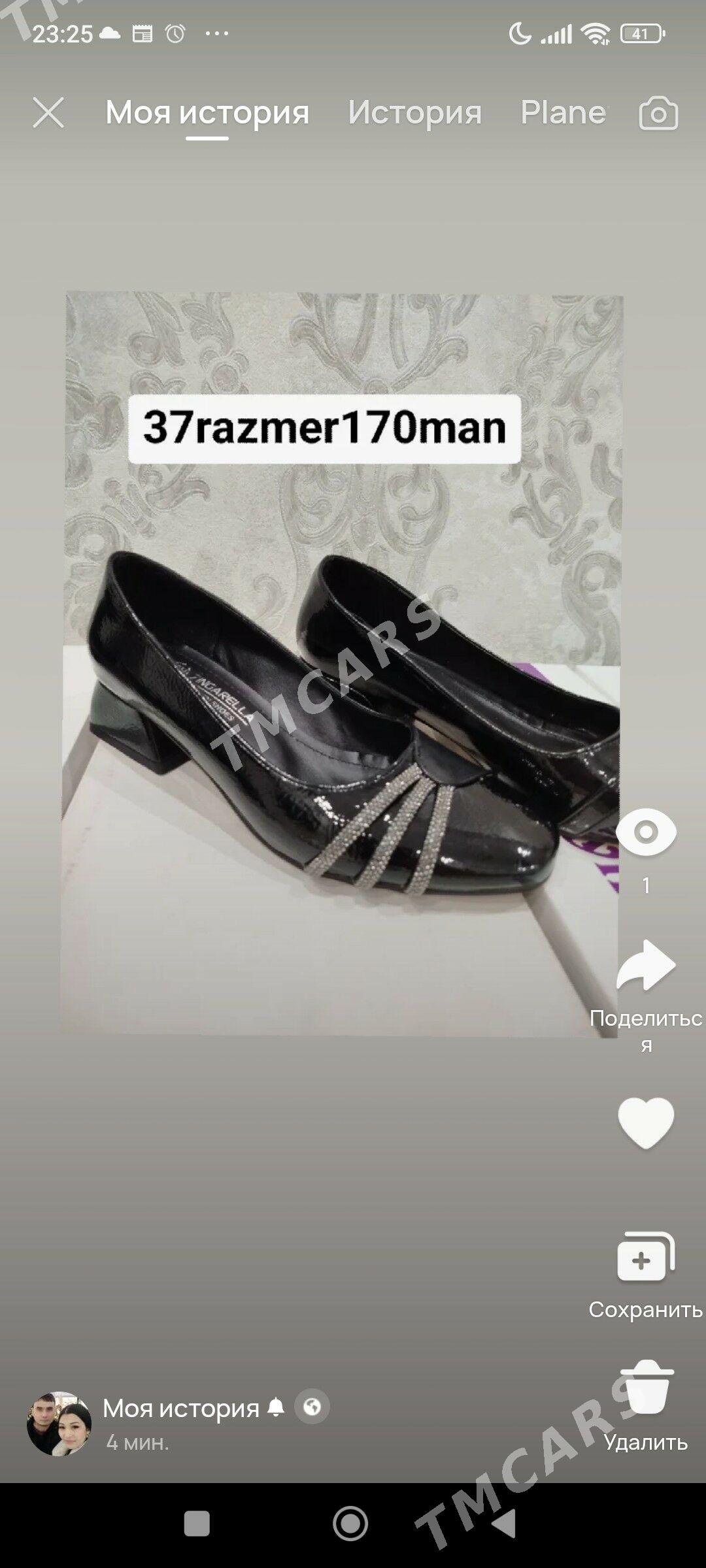Image resolution: width=706 pixels, height=1568 pixels.
Task: Open the camera to add a story
Action: pos(658,113)
